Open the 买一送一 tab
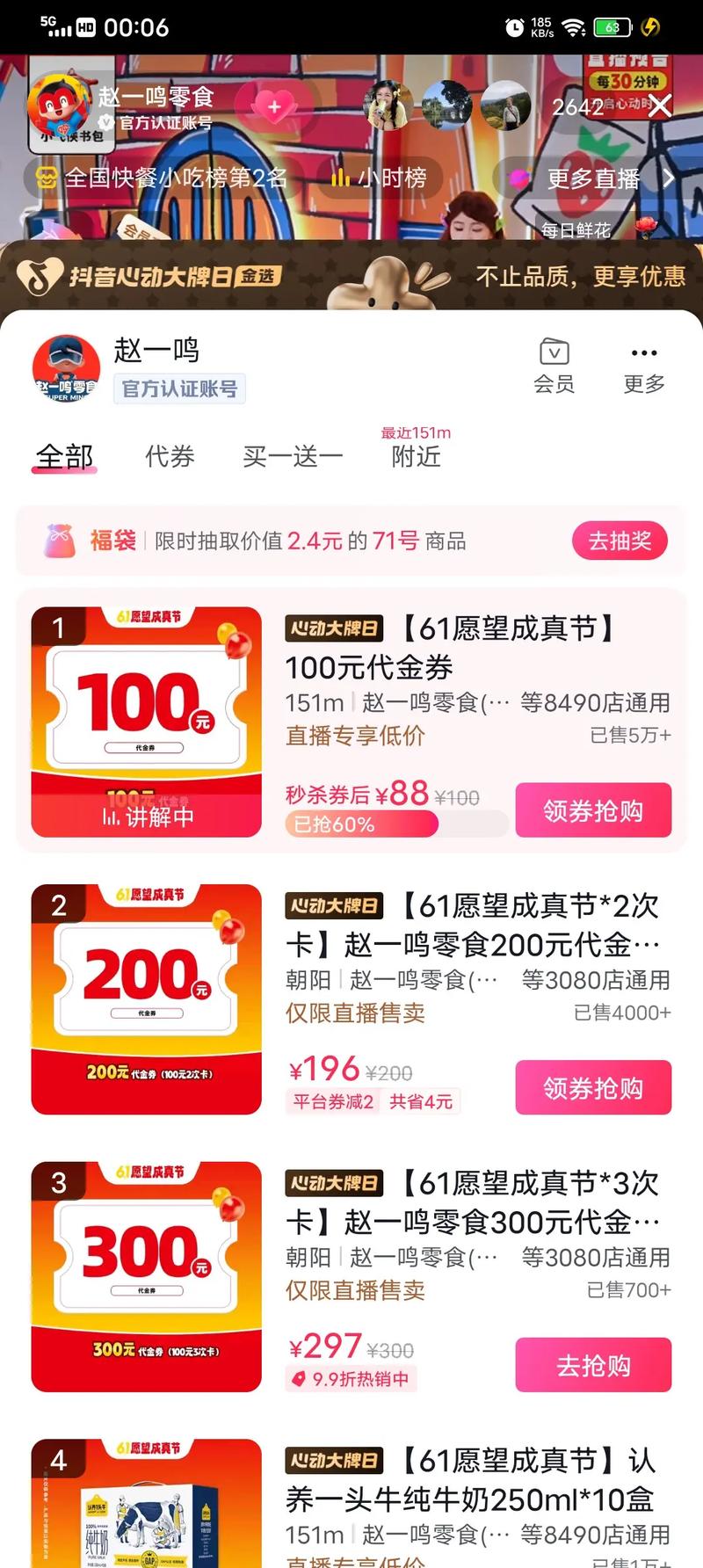703x1568 pixels. click(x=291, y=456)
